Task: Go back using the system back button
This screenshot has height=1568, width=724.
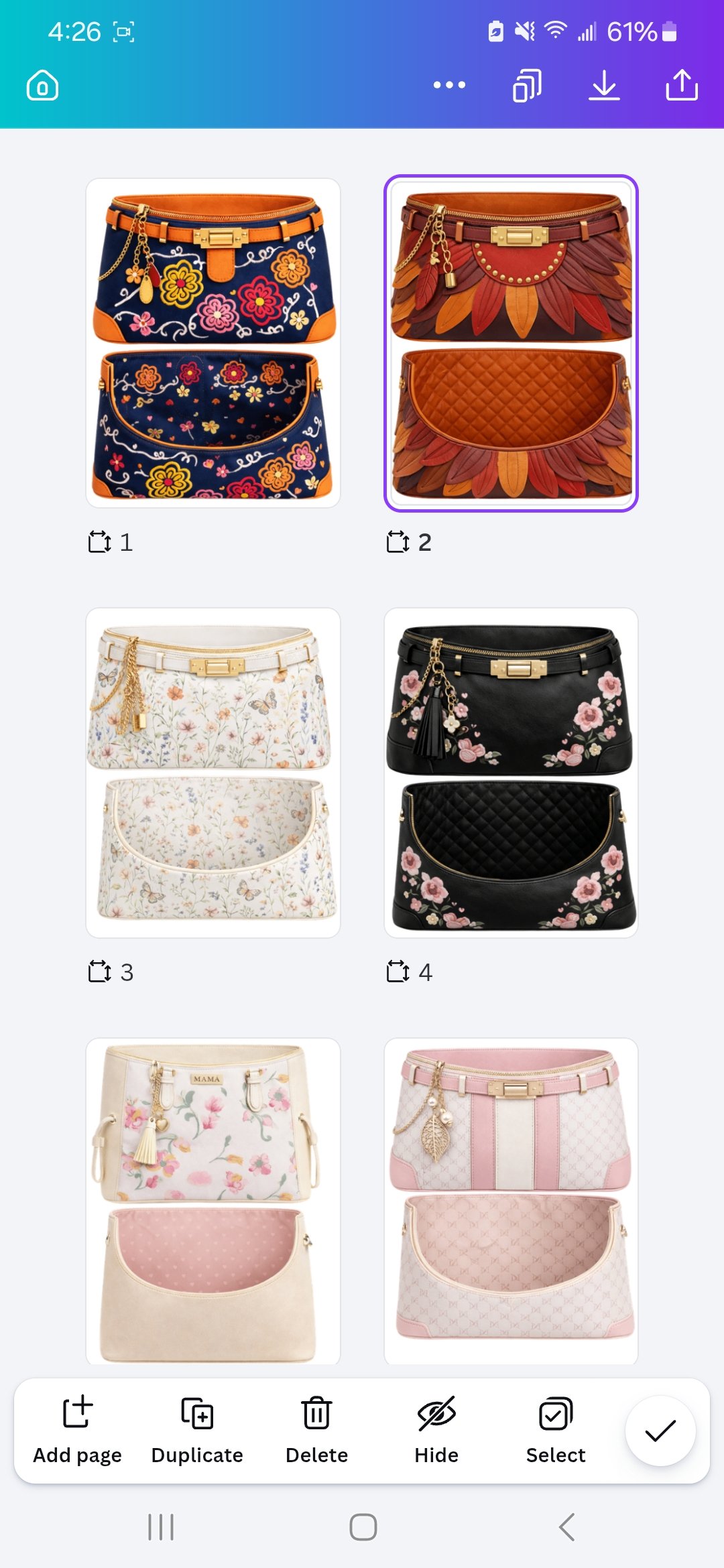Action: point(566,1527)
